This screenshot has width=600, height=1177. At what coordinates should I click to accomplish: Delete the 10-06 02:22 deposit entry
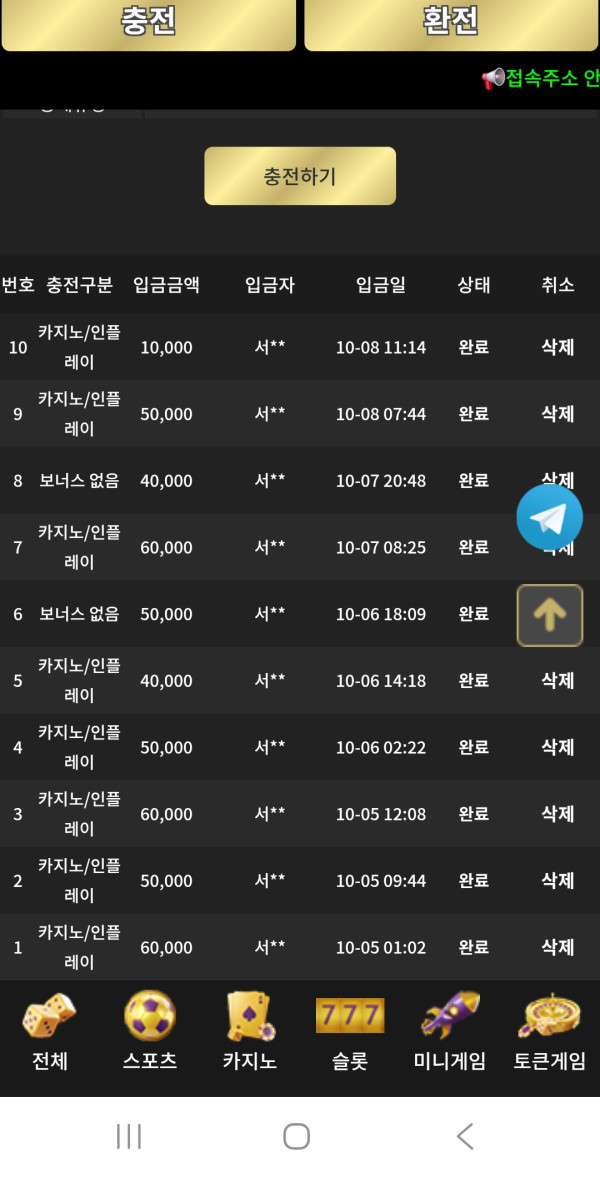pyautogui.click(x=557, y=748)
